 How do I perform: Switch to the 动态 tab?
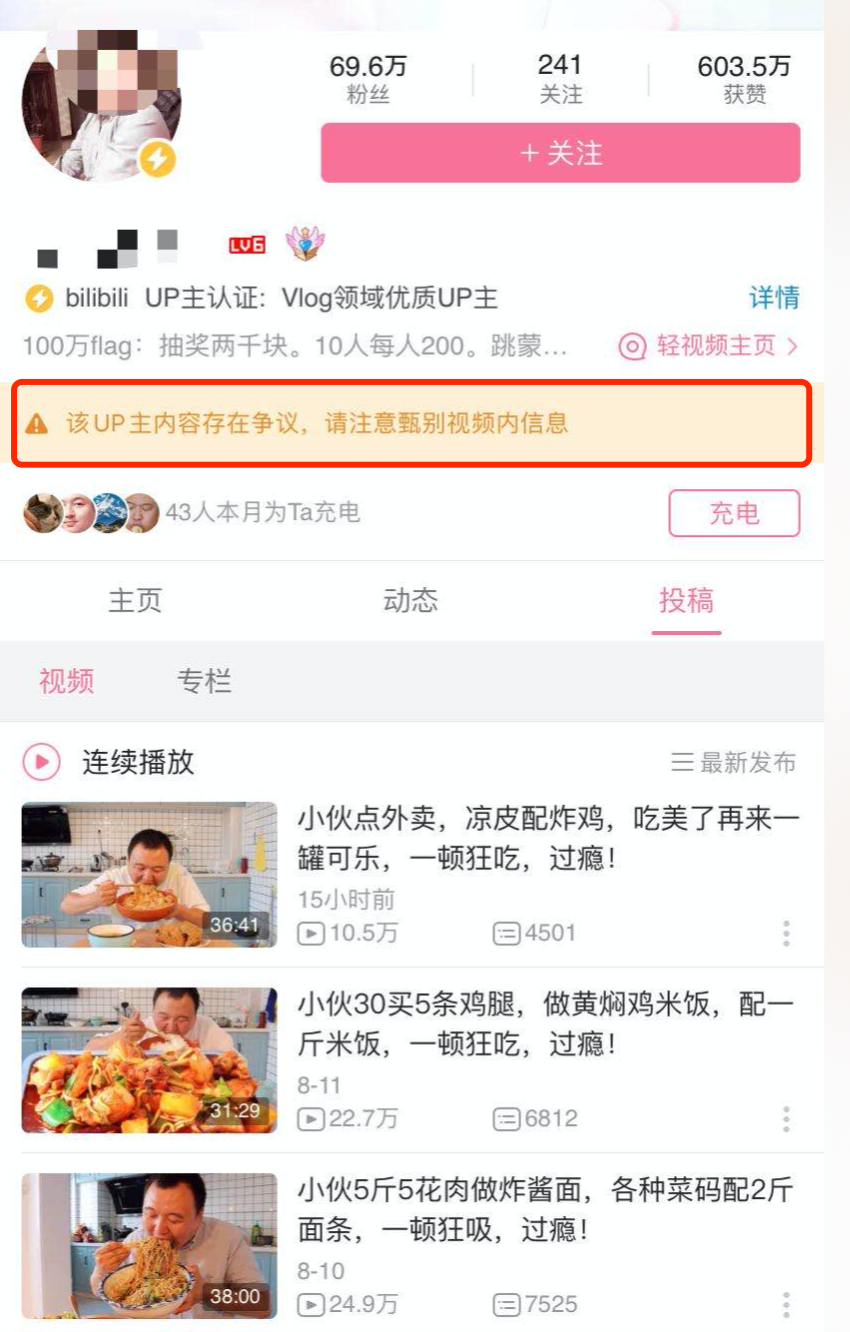(x=411, y=601)
